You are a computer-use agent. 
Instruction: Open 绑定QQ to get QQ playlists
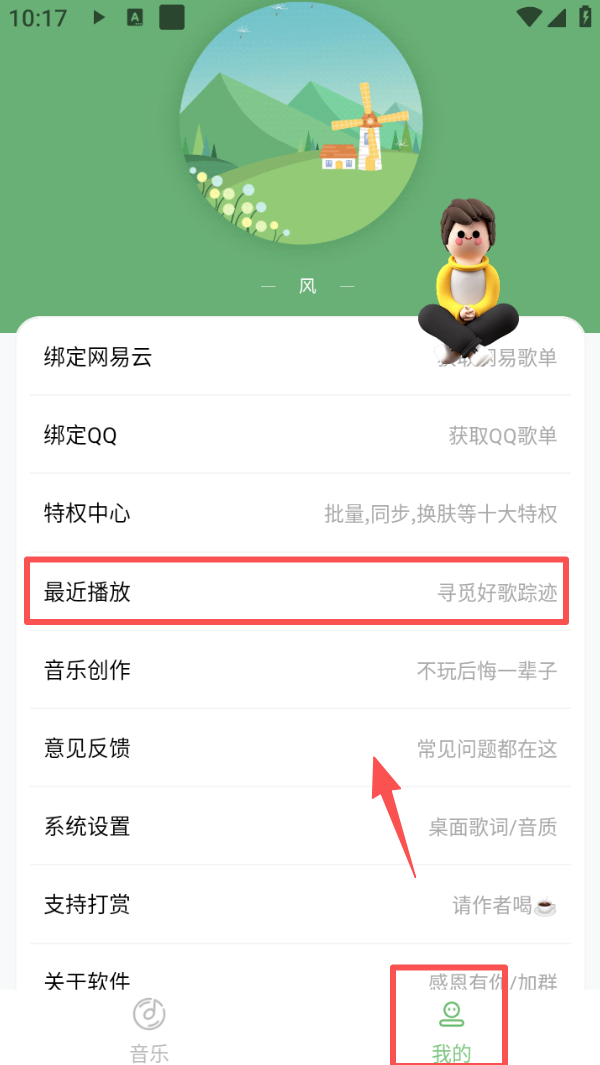pyautogui.click(x=300, y=435)
